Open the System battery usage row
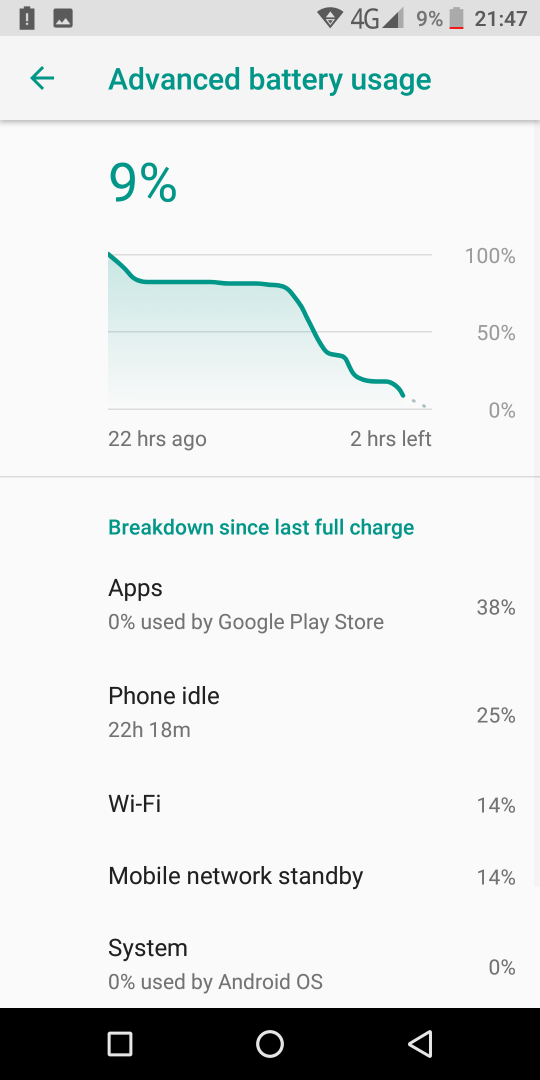This screenshot has width=540, height=1080. pos(270,965)
